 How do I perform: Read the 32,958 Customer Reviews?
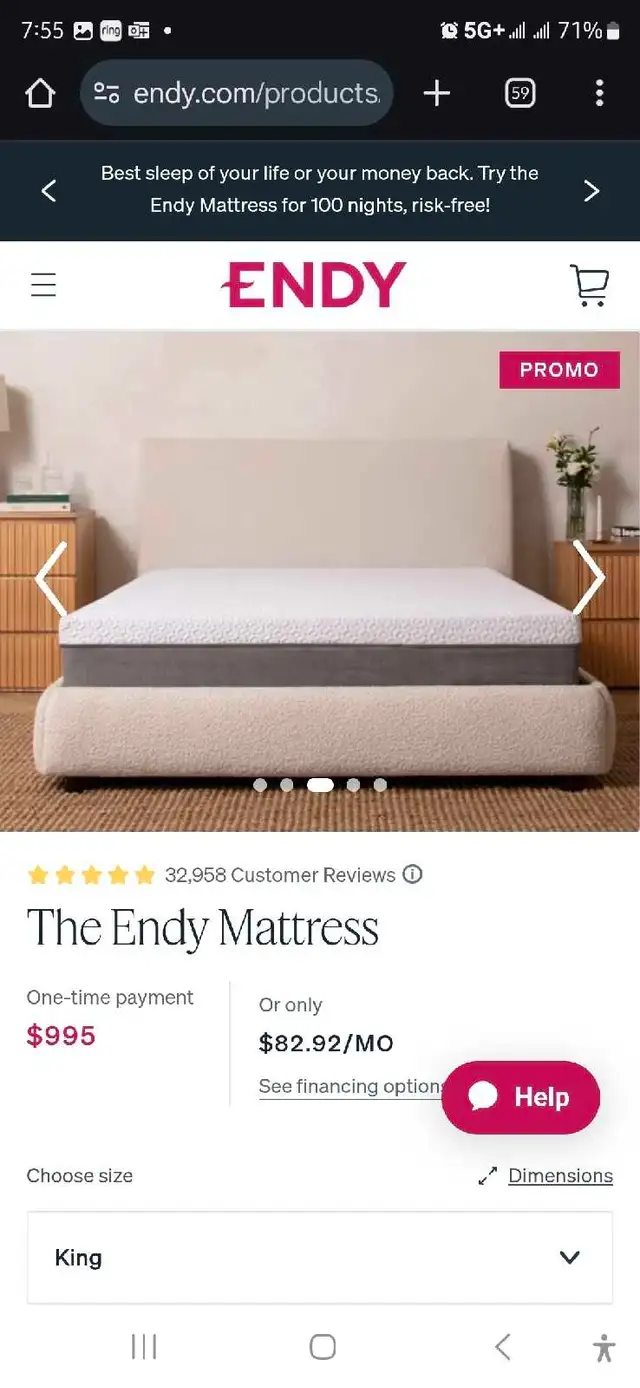click(280, 875)
